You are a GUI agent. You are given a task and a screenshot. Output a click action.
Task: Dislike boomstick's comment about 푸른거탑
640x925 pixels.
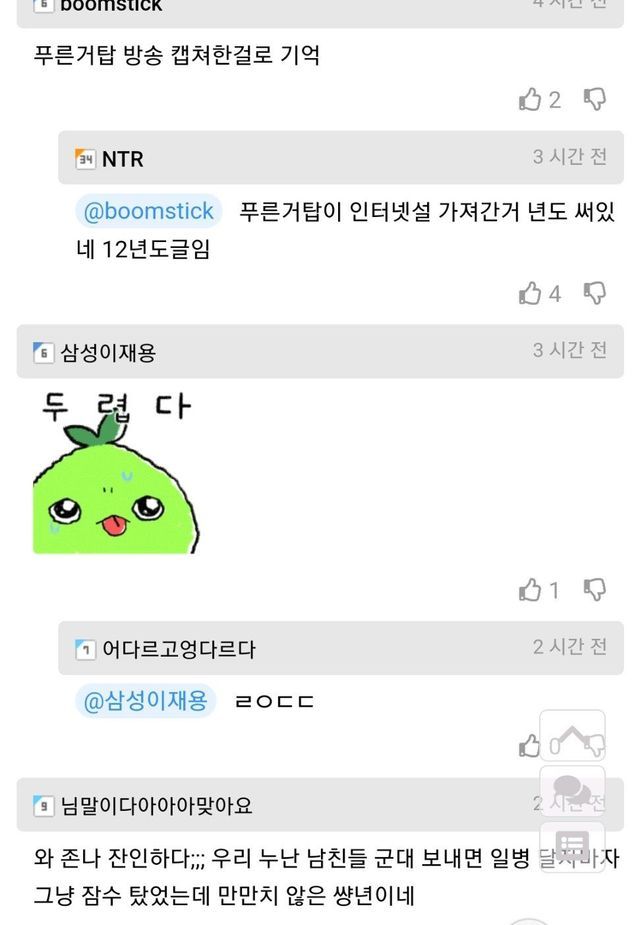point(594,99)
